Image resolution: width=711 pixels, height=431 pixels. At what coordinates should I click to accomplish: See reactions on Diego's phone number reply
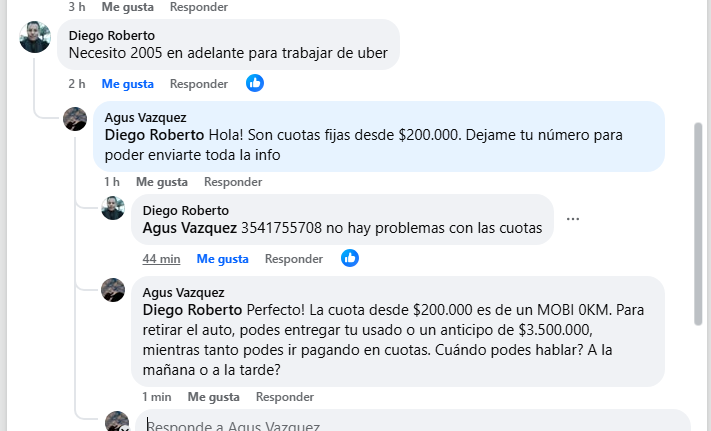(349, 258)
